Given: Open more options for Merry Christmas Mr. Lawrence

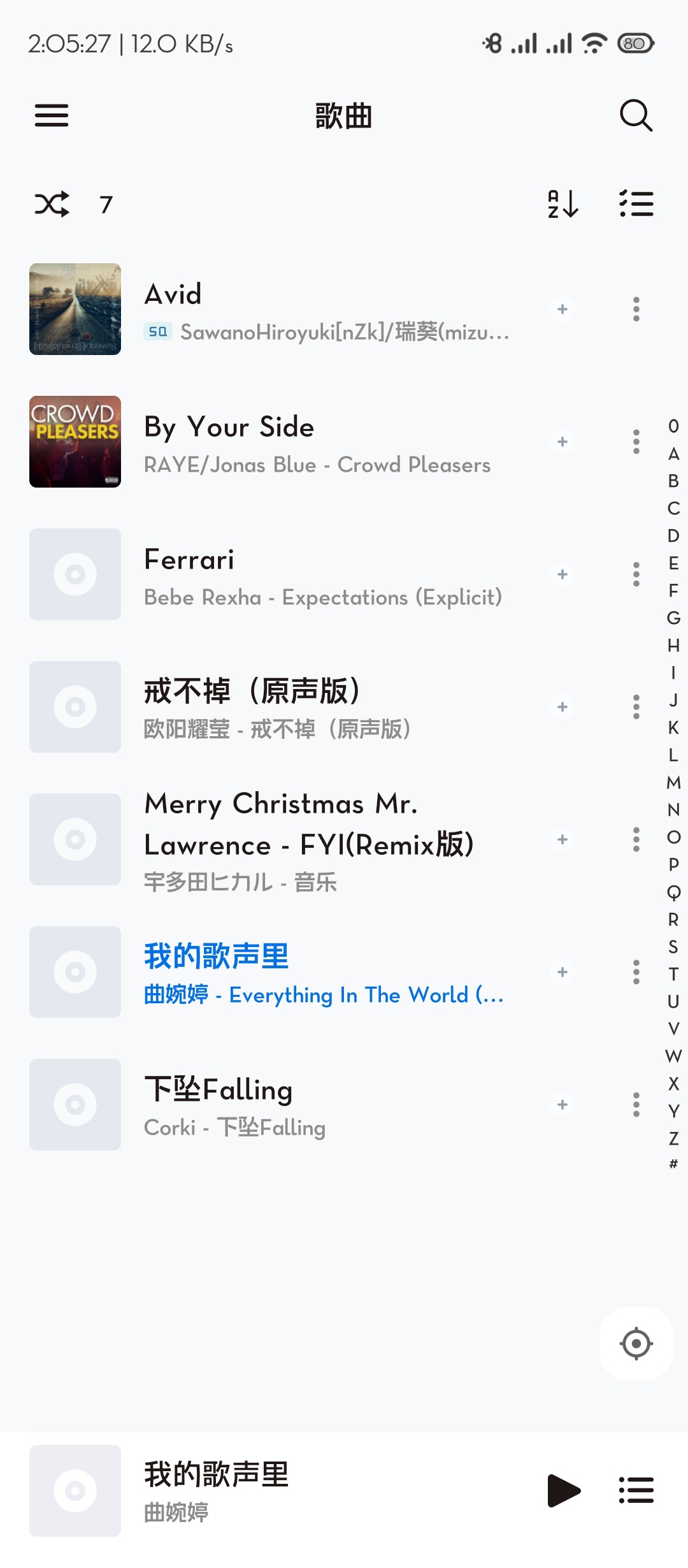Looking at the screenshot, I should (636, 839).
